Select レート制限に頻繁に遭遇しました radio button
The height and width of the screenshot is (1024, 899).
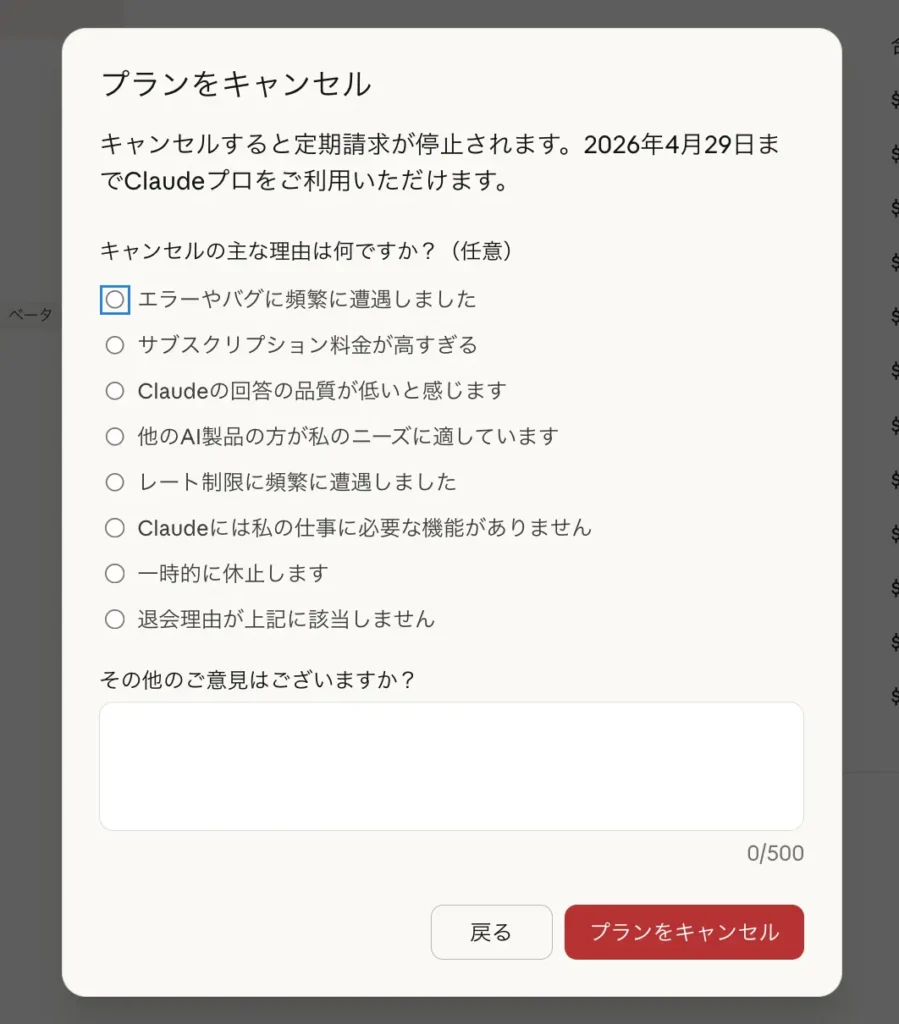pos(114,481)
